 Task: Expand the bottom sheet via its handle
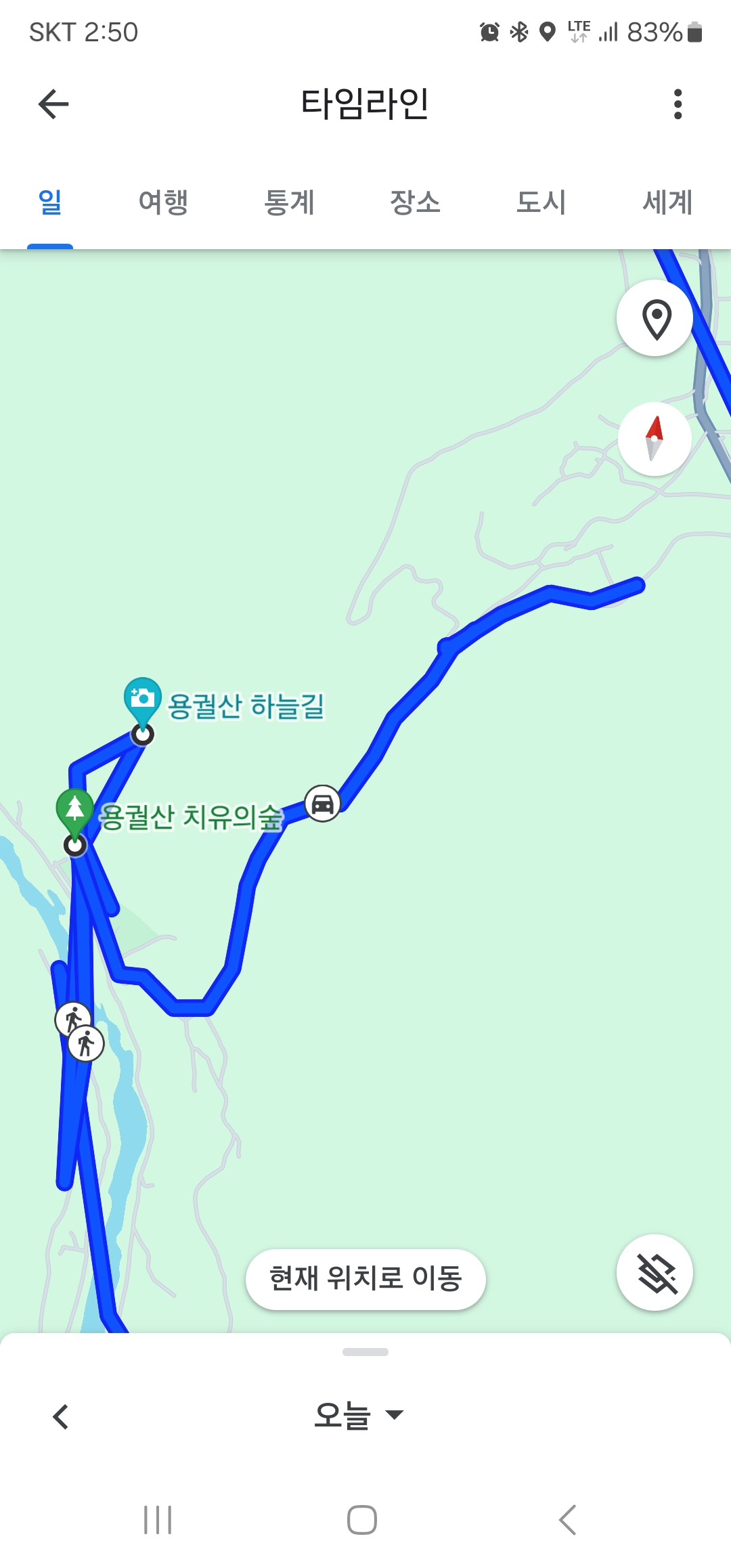tap(365, 1352)
